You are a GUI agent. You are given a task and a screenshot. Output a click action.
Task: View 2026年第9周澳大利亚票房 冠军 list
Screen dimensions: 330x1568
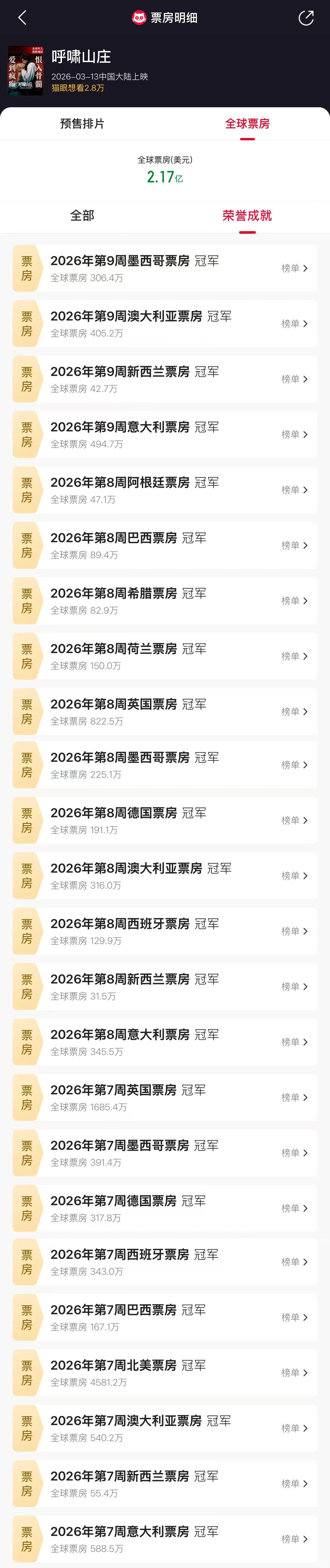(x=294, y=324)
